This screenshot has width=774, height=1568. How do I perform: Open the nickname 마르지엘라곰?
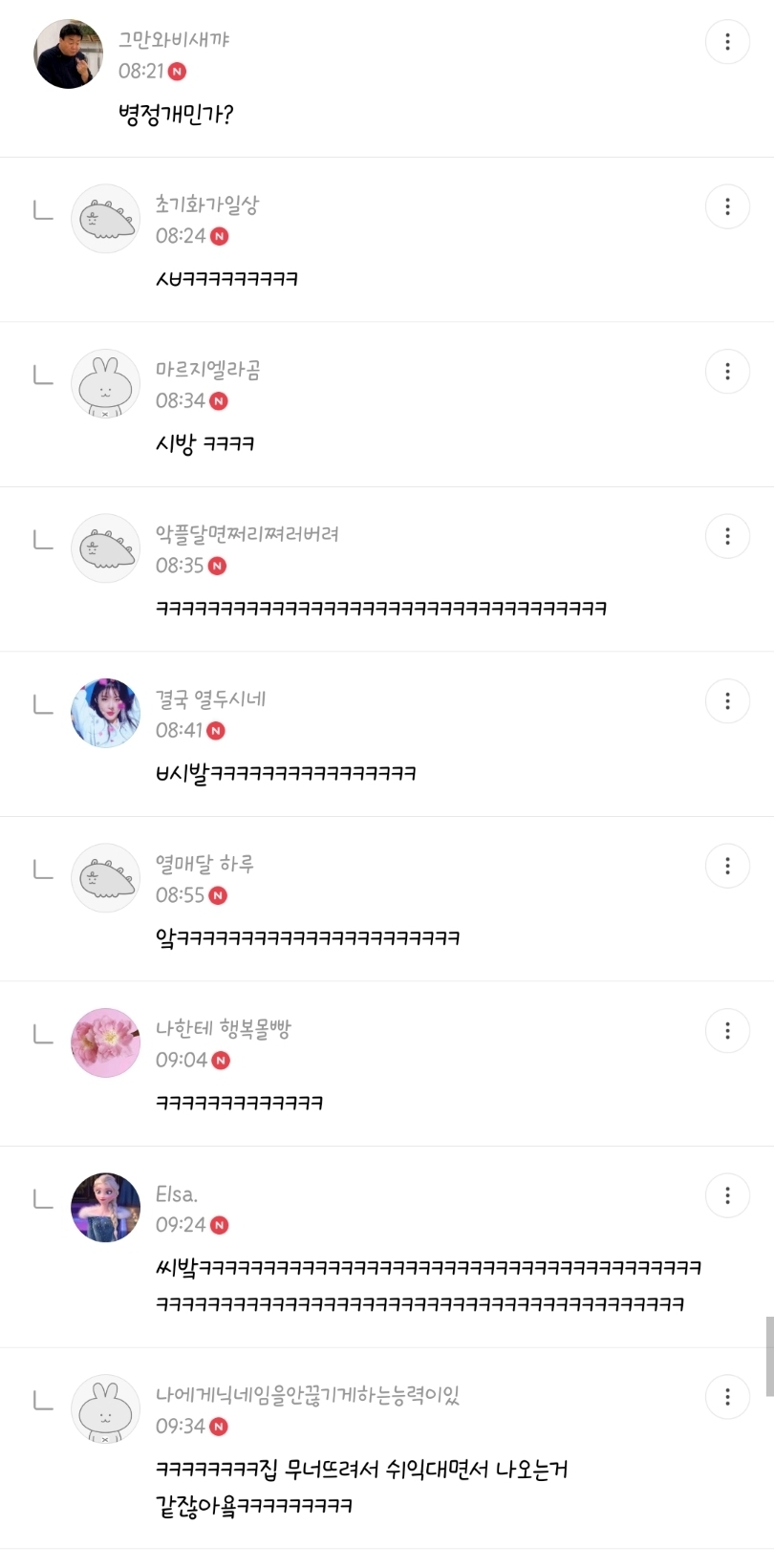click(x=208, y=370)
